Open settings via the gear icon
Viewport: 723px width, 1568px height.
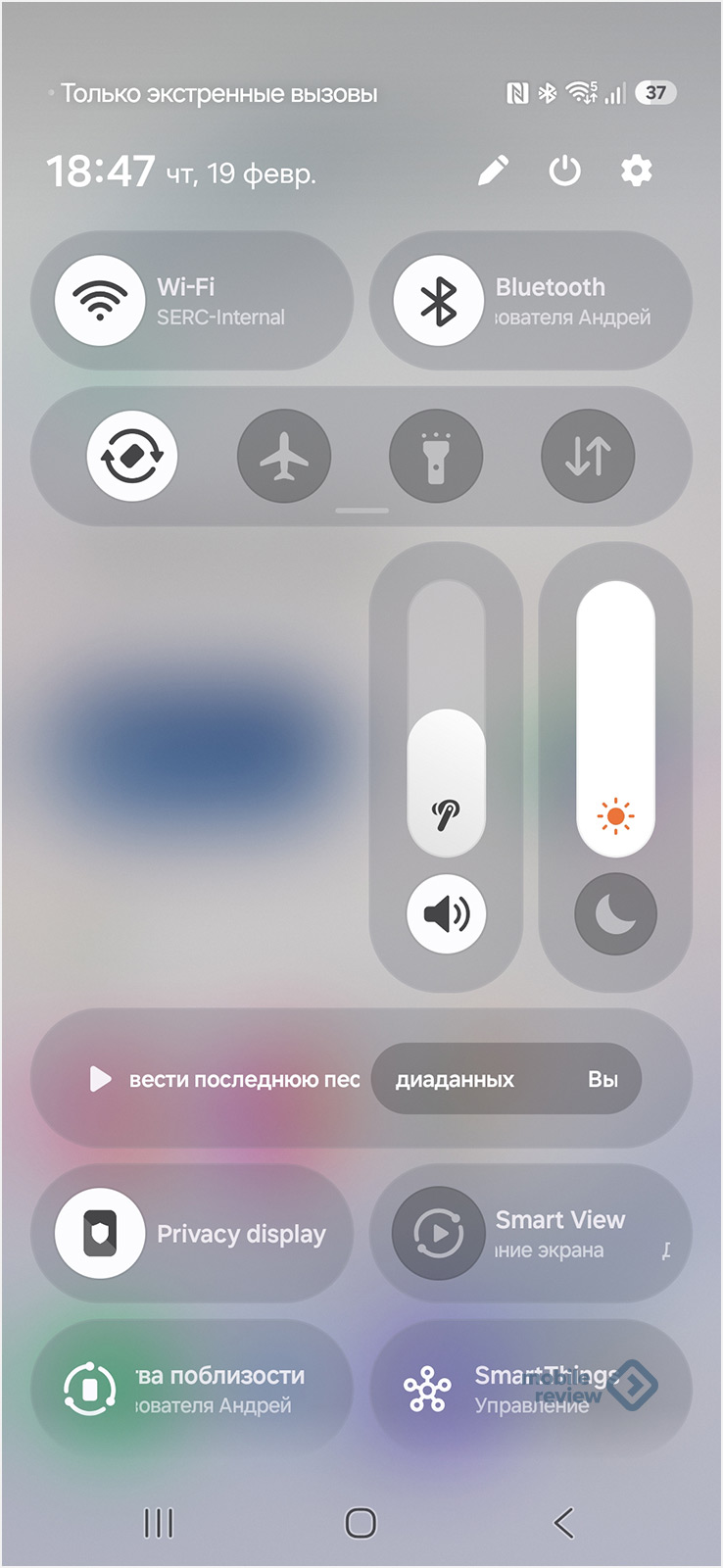point(636,171)
